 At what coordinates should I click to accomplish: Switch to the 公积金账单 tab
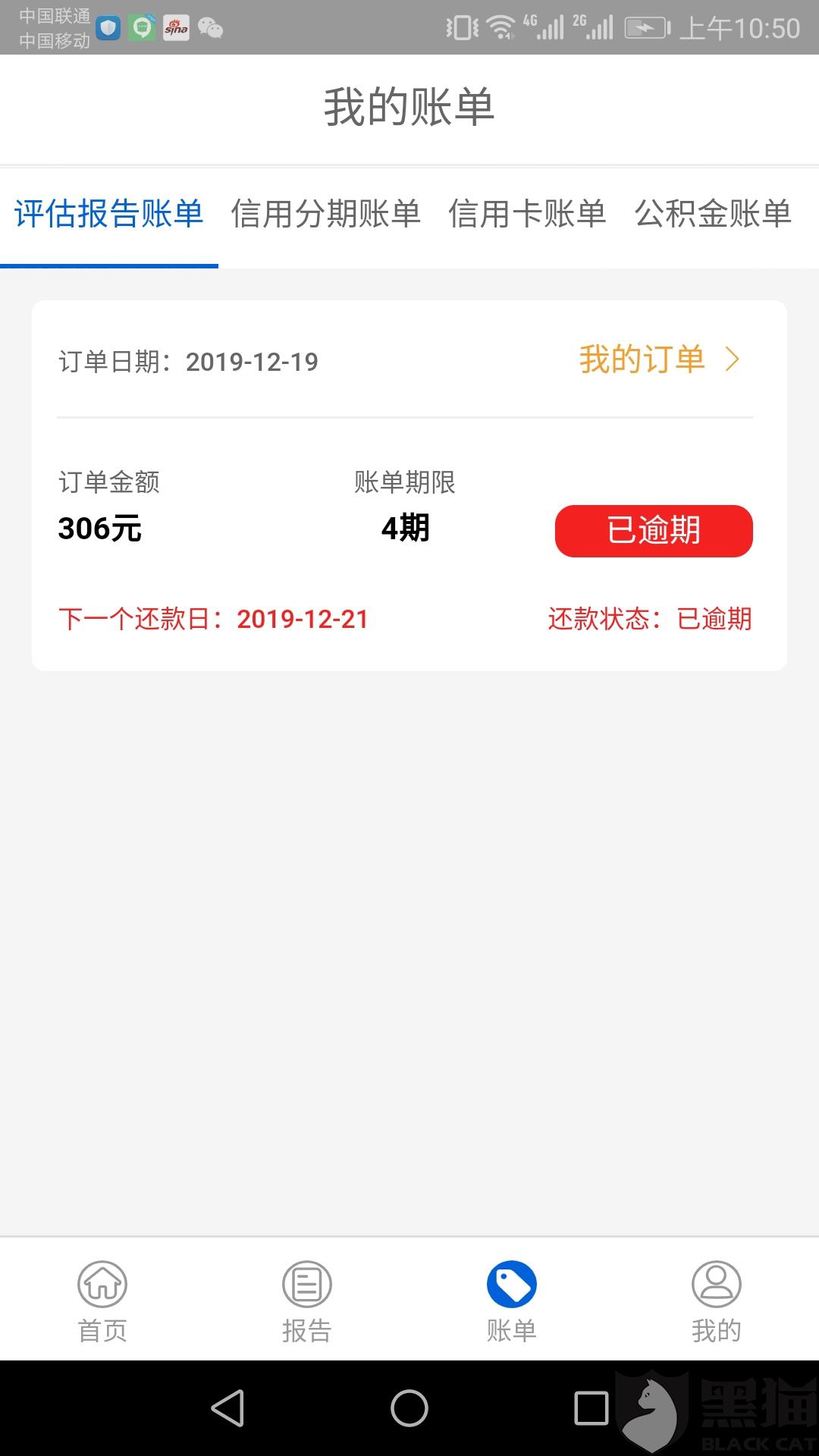tap(713, 214)
